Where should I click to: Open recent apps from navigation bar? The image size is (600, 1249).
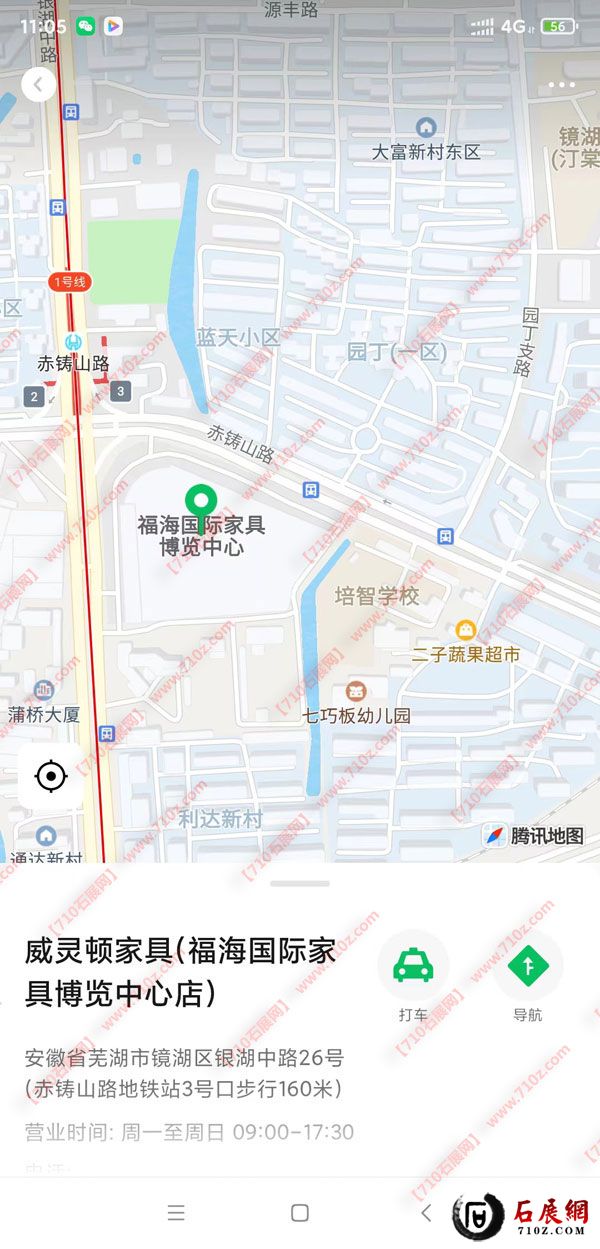[x=176, y=1213]
